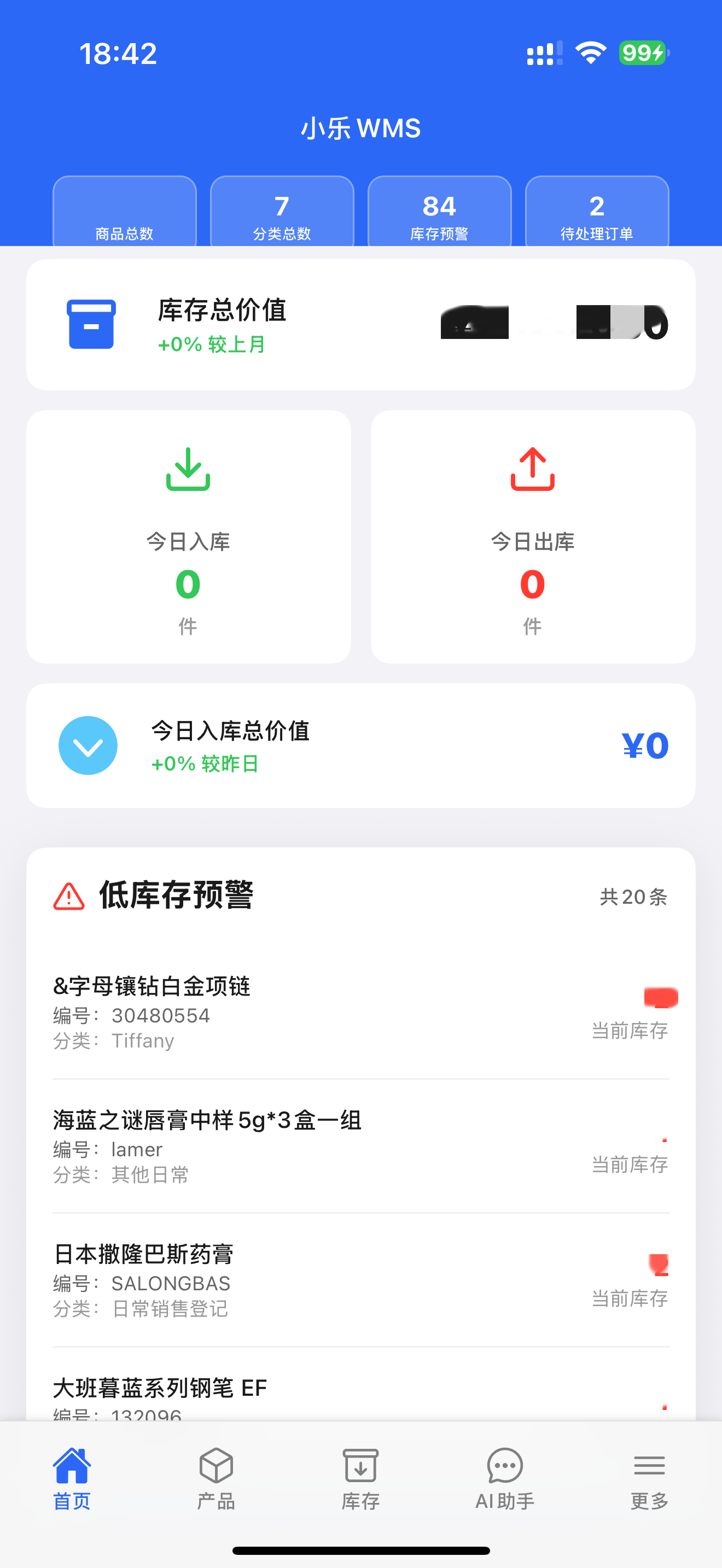722x1568 pixels.
Task: Go to the AI助手 tab
Action: click(505, 1478)
